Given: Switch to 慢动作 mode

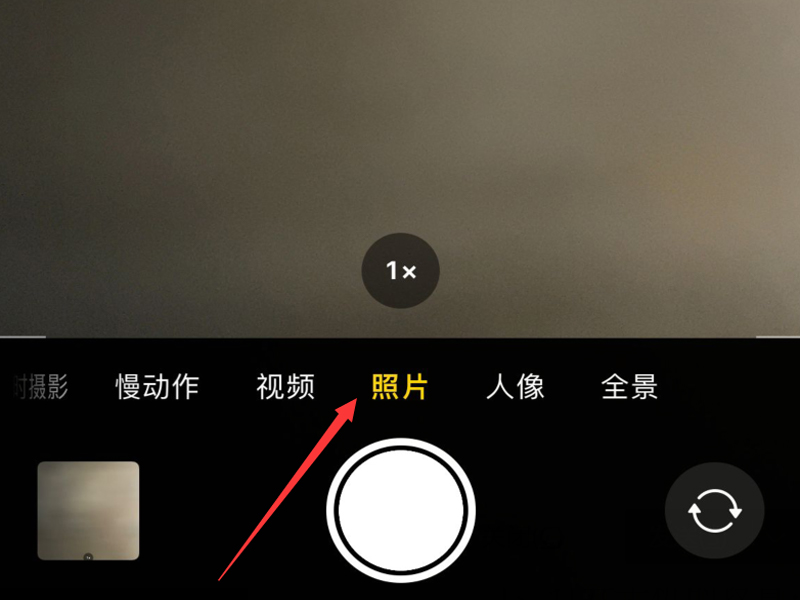Looking at the screenshot, I should pos(158,387).
